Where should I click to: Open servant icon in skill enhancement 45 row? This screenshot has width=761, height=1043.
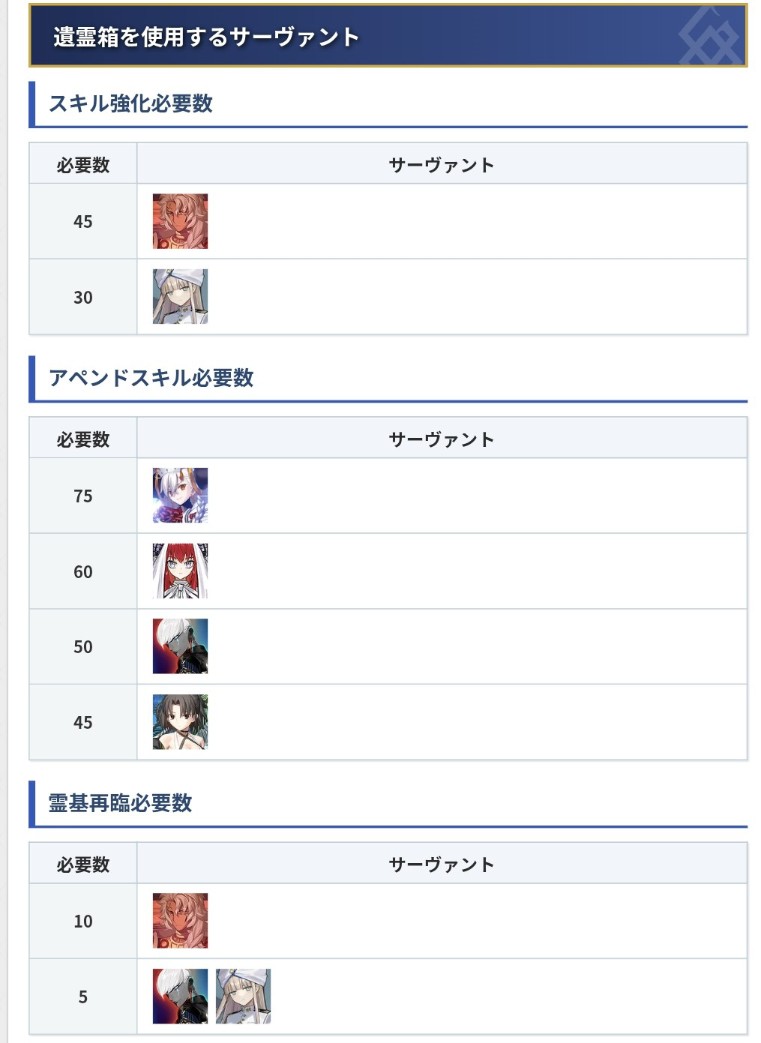pos(180,221)
